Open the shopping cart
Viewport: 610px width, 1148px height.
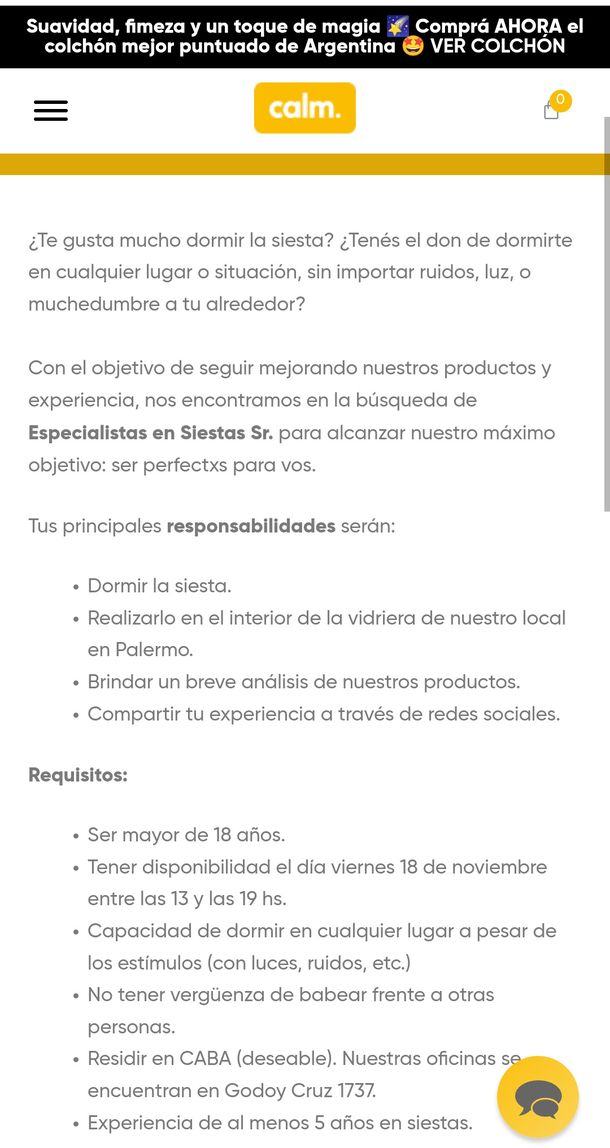tap(552, 109)
